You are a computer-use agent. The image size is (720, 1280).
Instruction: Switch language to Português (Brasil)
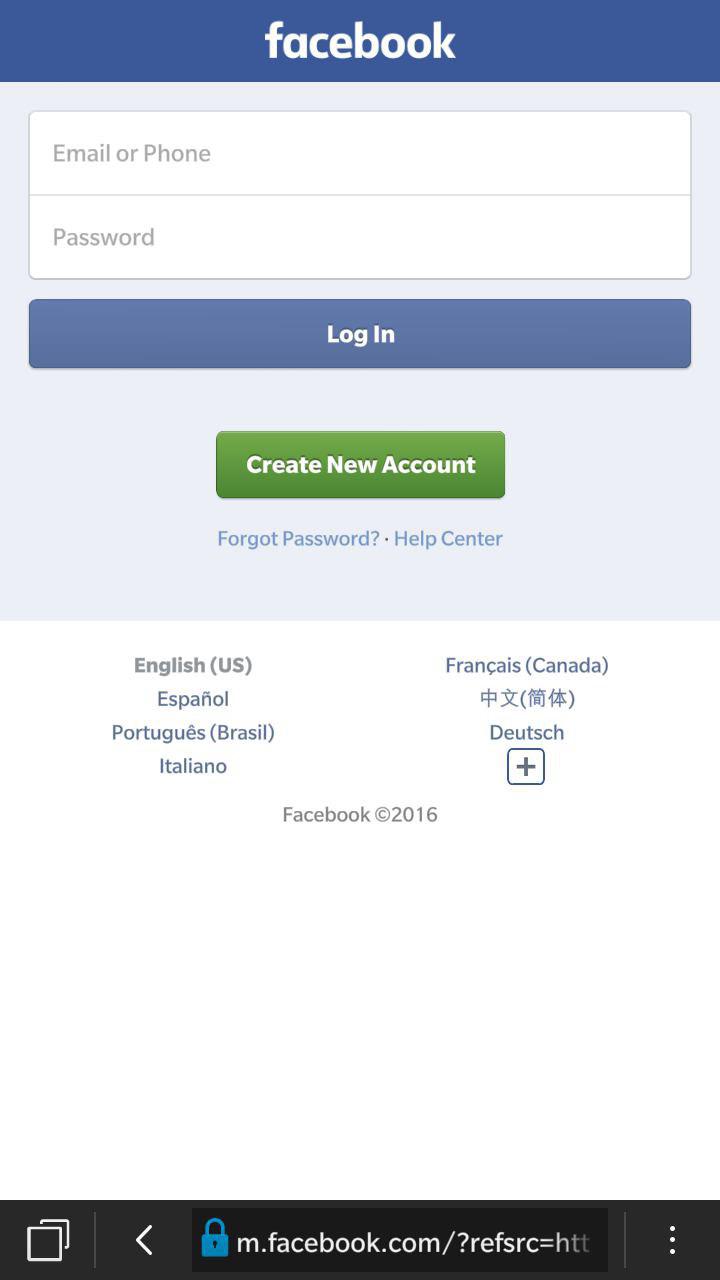[193, 733]
